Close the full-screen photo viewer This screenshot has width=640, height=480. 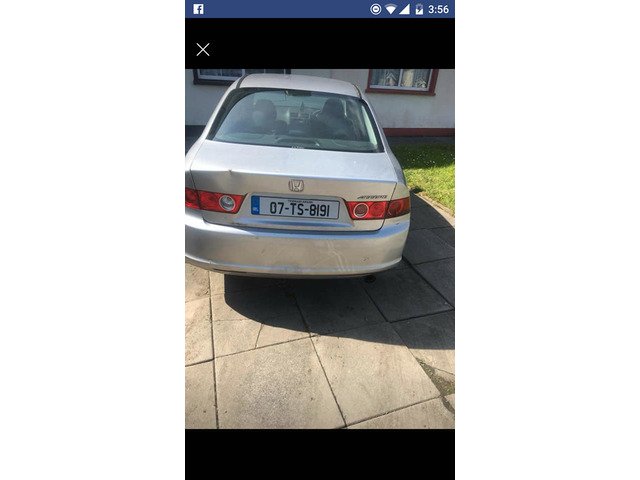click(203, 49)
